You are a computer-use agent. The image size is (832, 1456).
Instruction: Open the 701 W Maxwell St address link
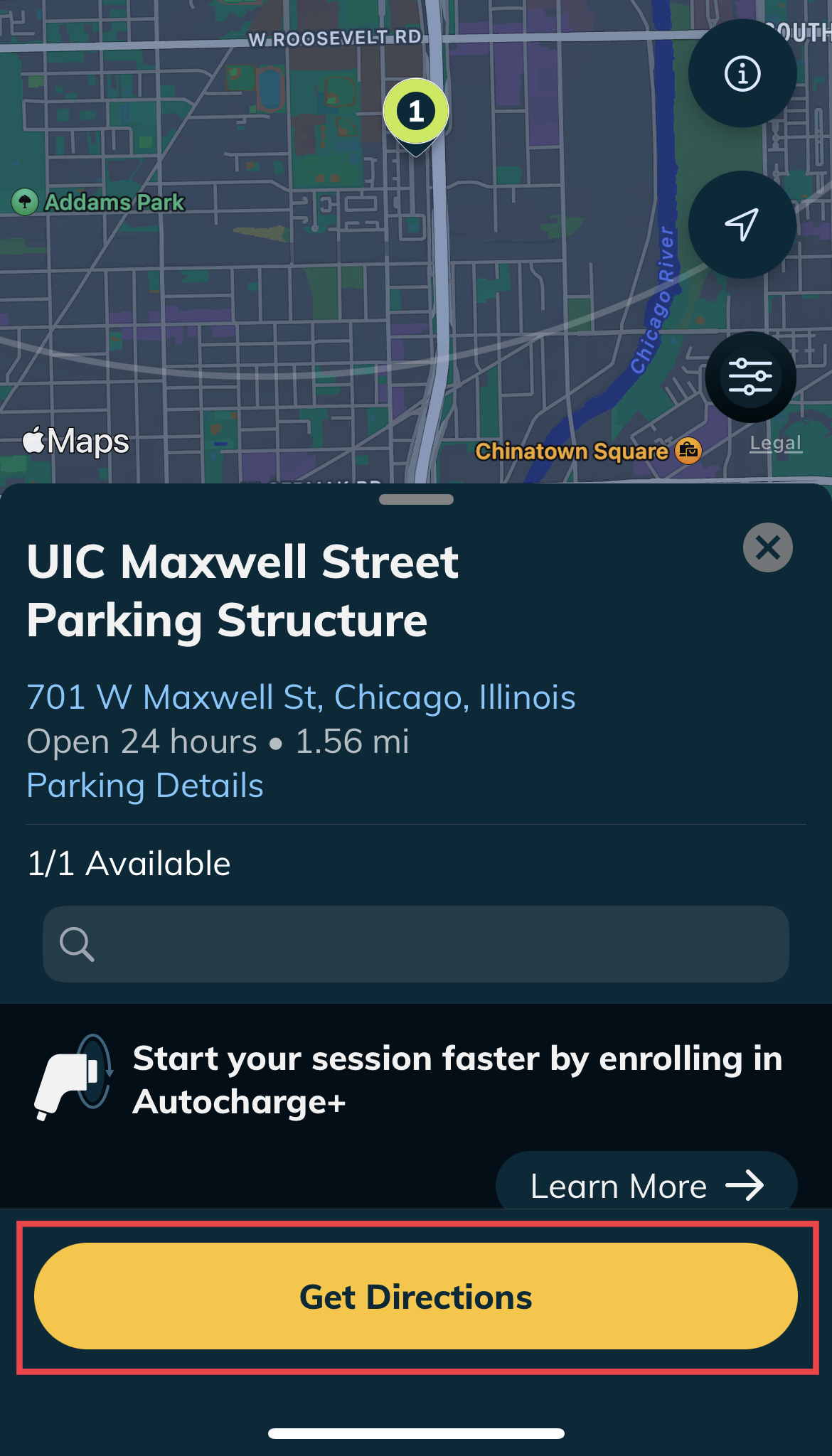(301, 697)
